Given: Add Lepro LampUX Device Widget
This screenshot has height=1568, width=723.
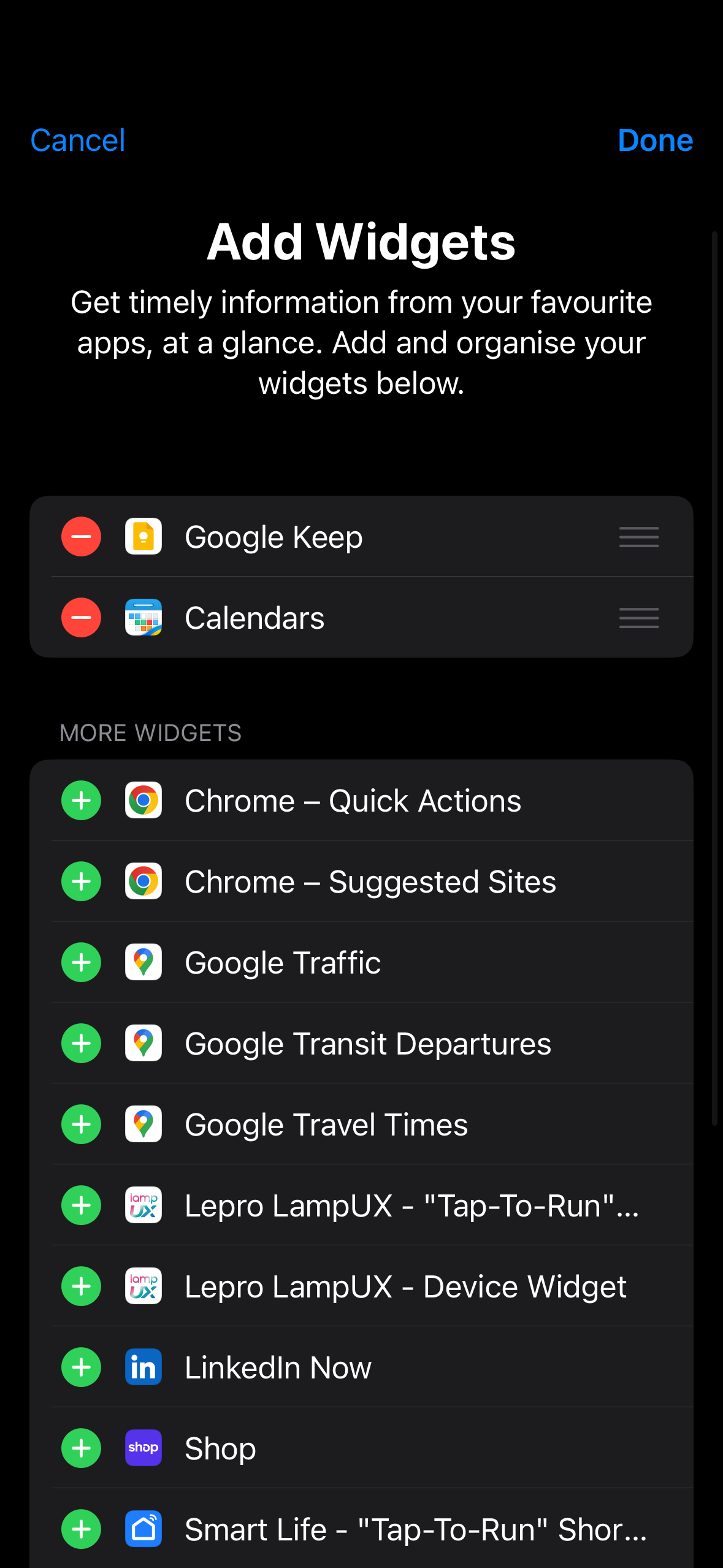Looking at the screenshot, I should (x=81, y=1286).
